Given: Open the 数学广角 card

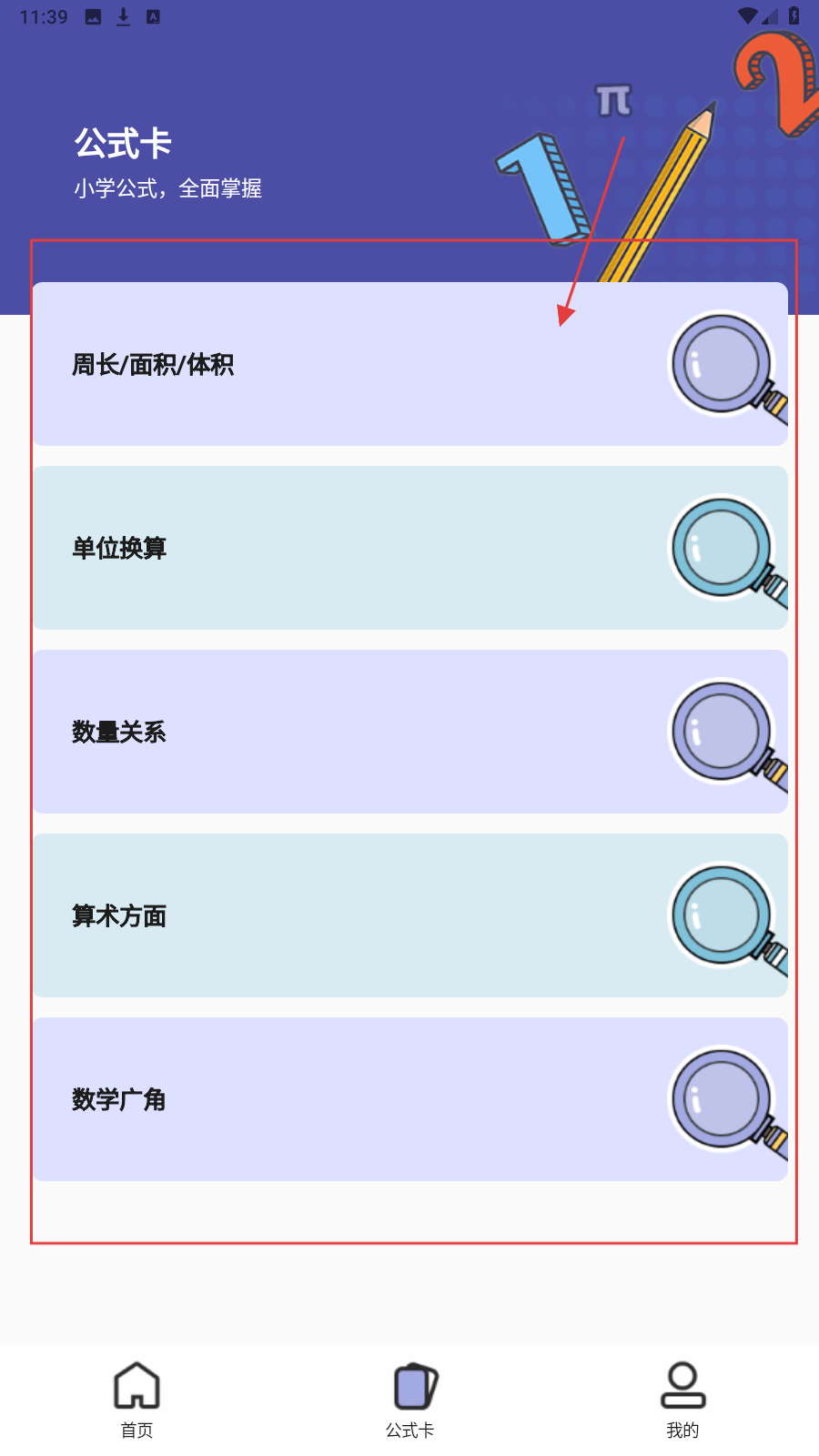Looking at the screenshot, I should (409, 1099).
